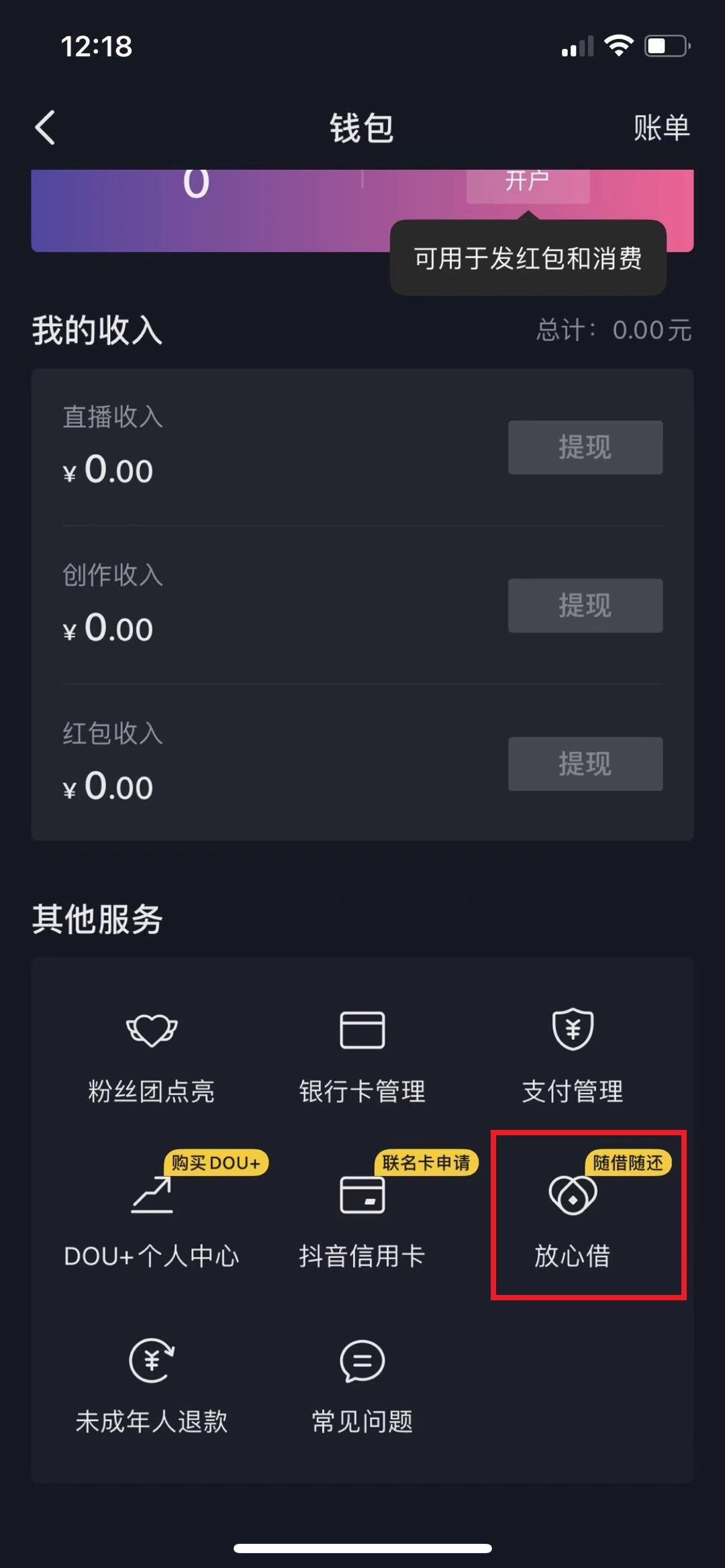Open 账单 bills page

tap(661, 127)
